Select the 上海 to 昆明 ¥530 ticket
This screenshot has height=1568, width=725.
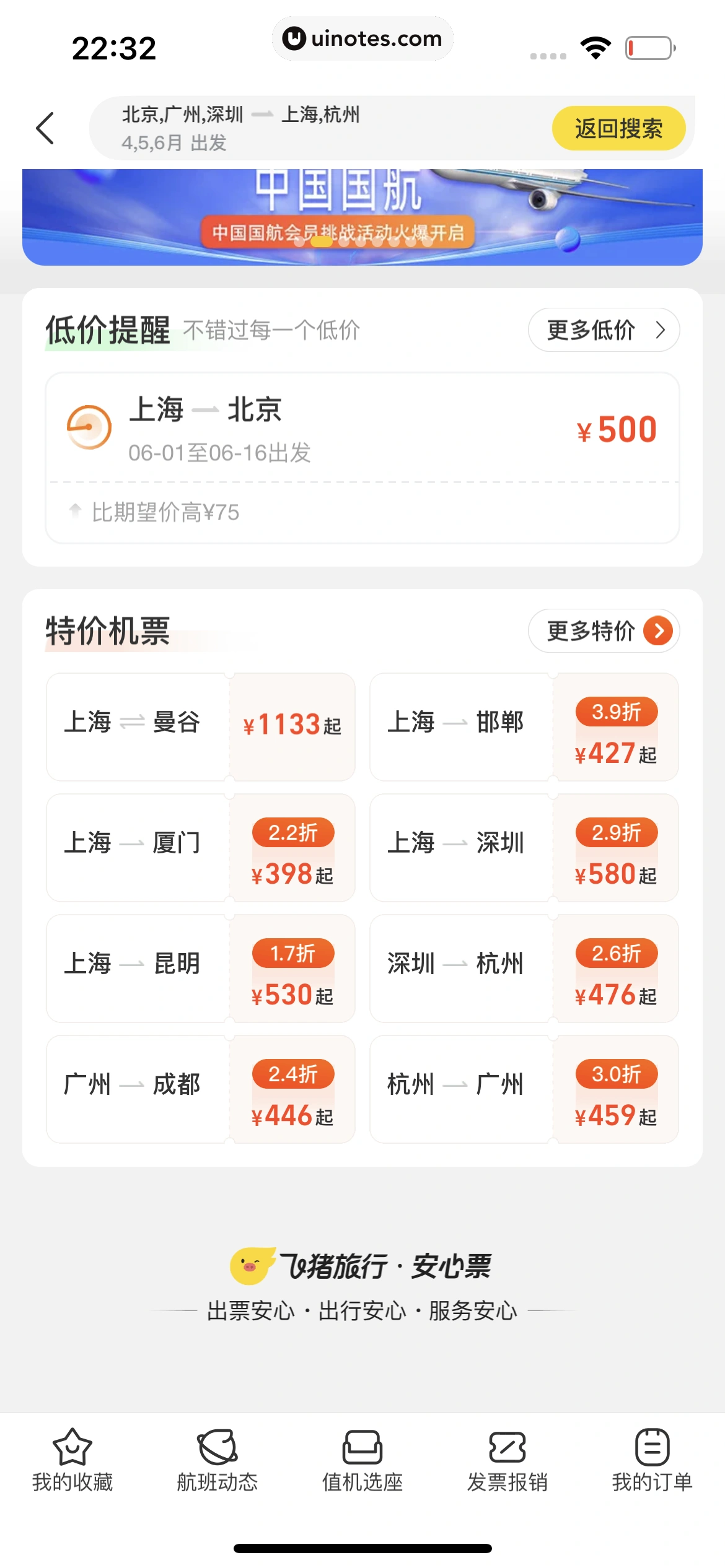[x=200, y=968]
